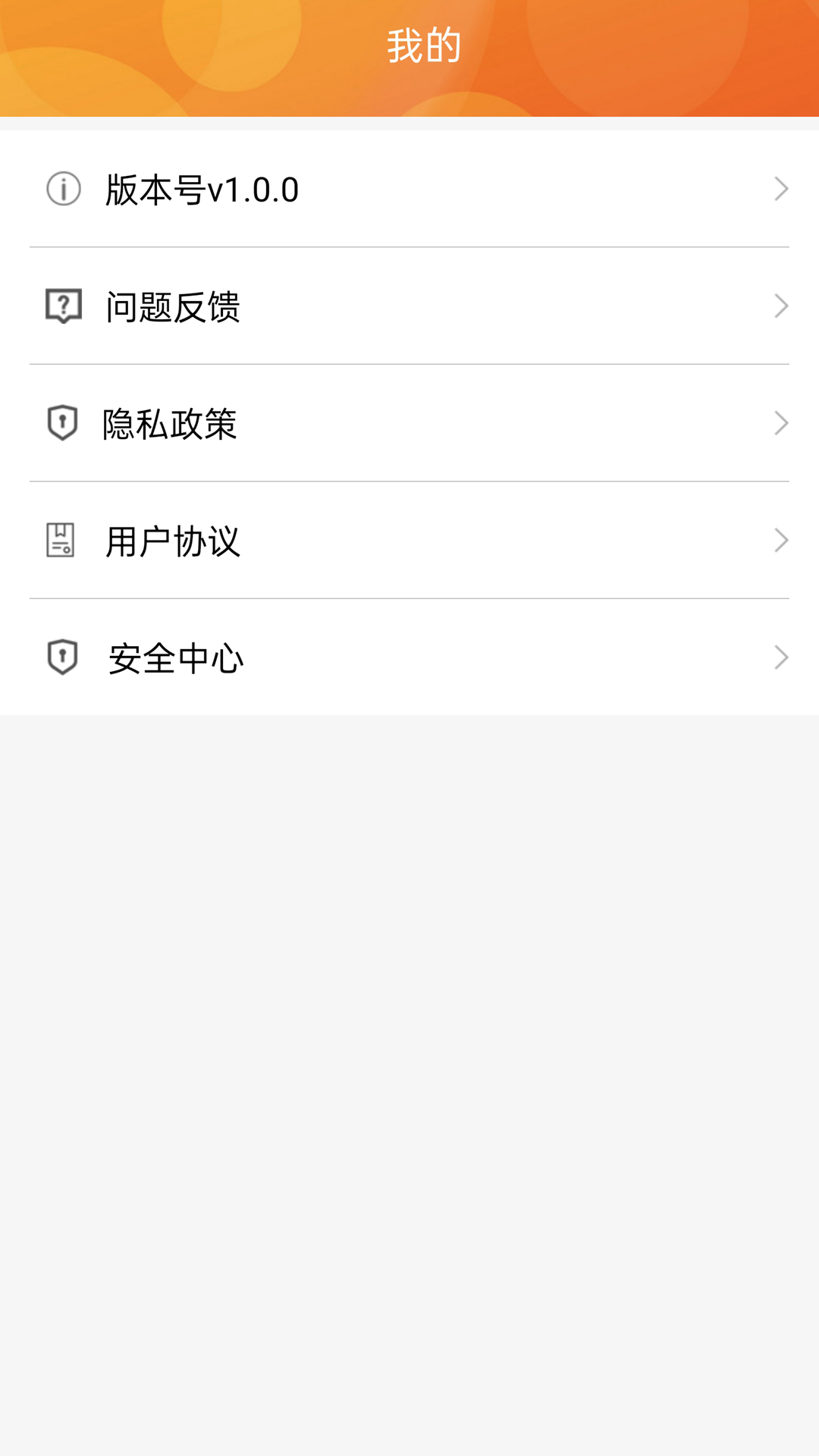Click the chevron beside 问题反馈
The width and height of the screenshot is (819, 1456).
coord(782,306)
